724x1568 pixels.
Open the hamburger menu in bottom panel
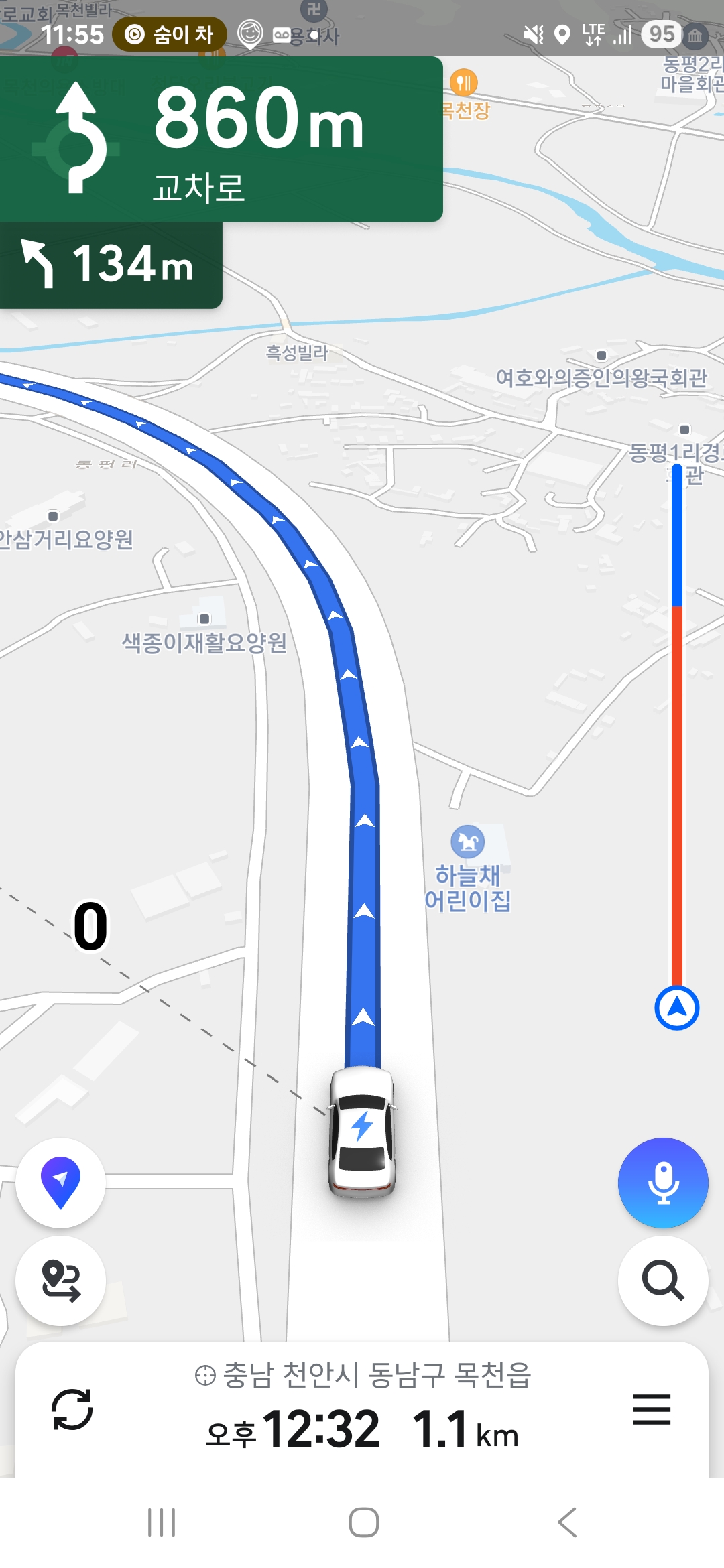[652, 1409]
